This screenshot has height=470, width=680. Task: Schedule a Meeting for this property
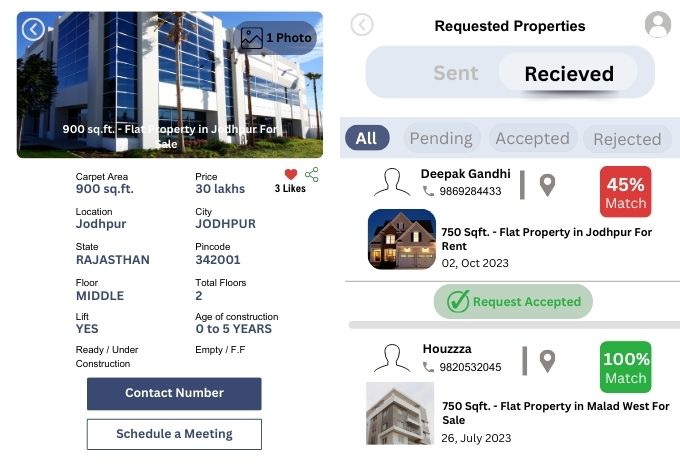pyautogui.click(x=174, y=434)
